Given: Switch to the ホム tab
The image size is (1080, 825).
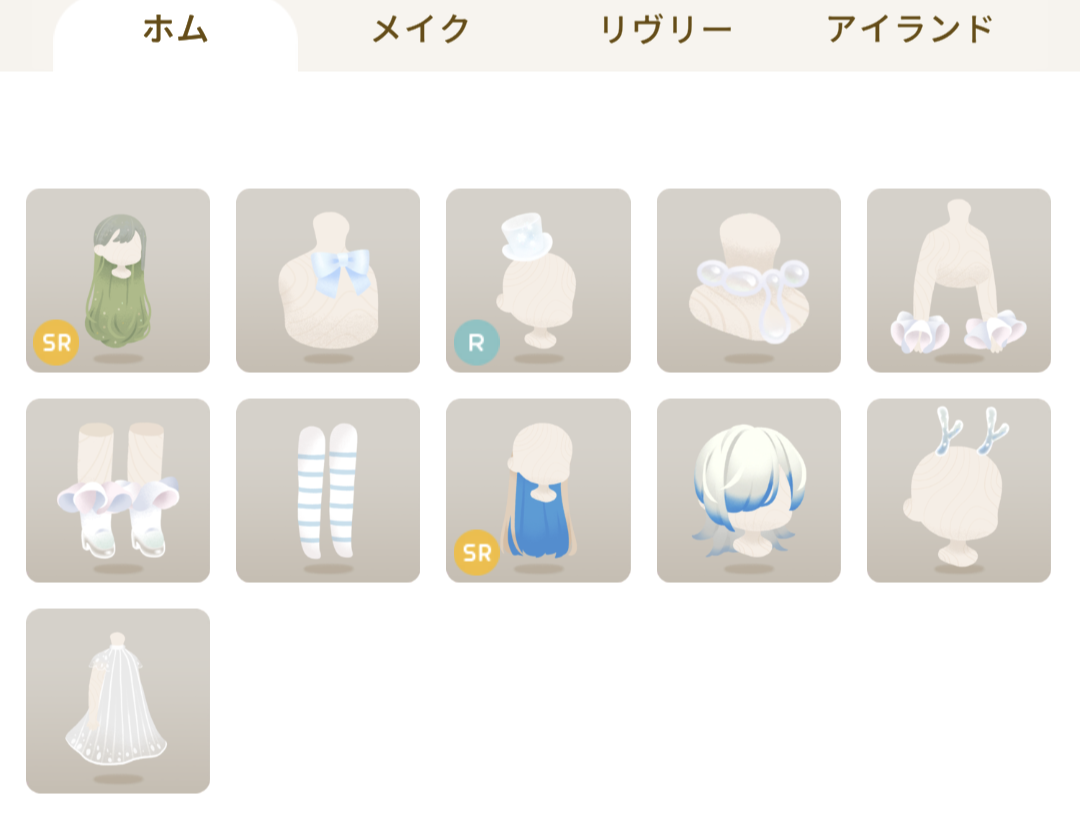Looking at the screenshot, I should tap(175, 30).
